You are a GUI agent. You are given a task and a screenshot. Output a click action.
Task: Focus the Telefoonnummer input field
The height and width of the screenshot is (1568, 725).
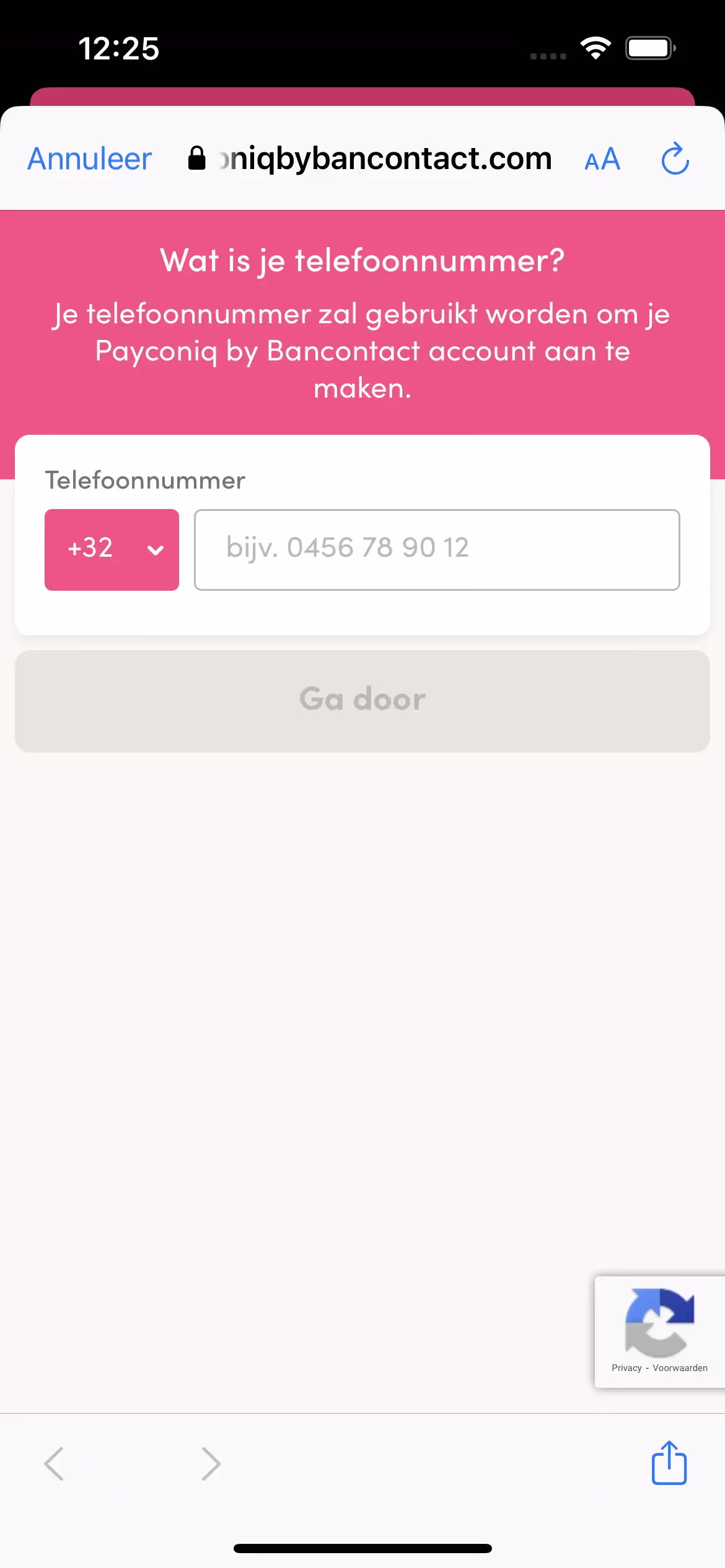(437, 549)
